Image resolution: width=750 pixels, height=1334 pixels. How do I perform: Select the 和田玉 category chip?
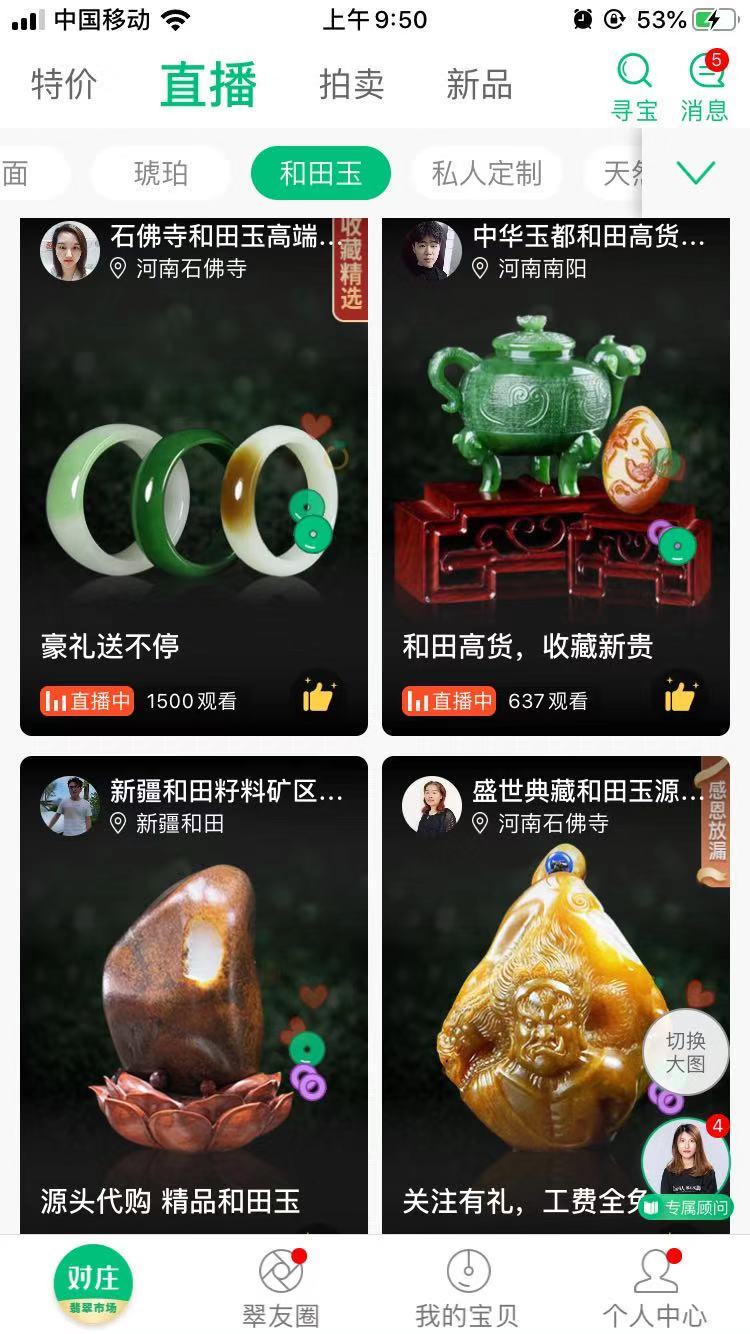(320, 172)
